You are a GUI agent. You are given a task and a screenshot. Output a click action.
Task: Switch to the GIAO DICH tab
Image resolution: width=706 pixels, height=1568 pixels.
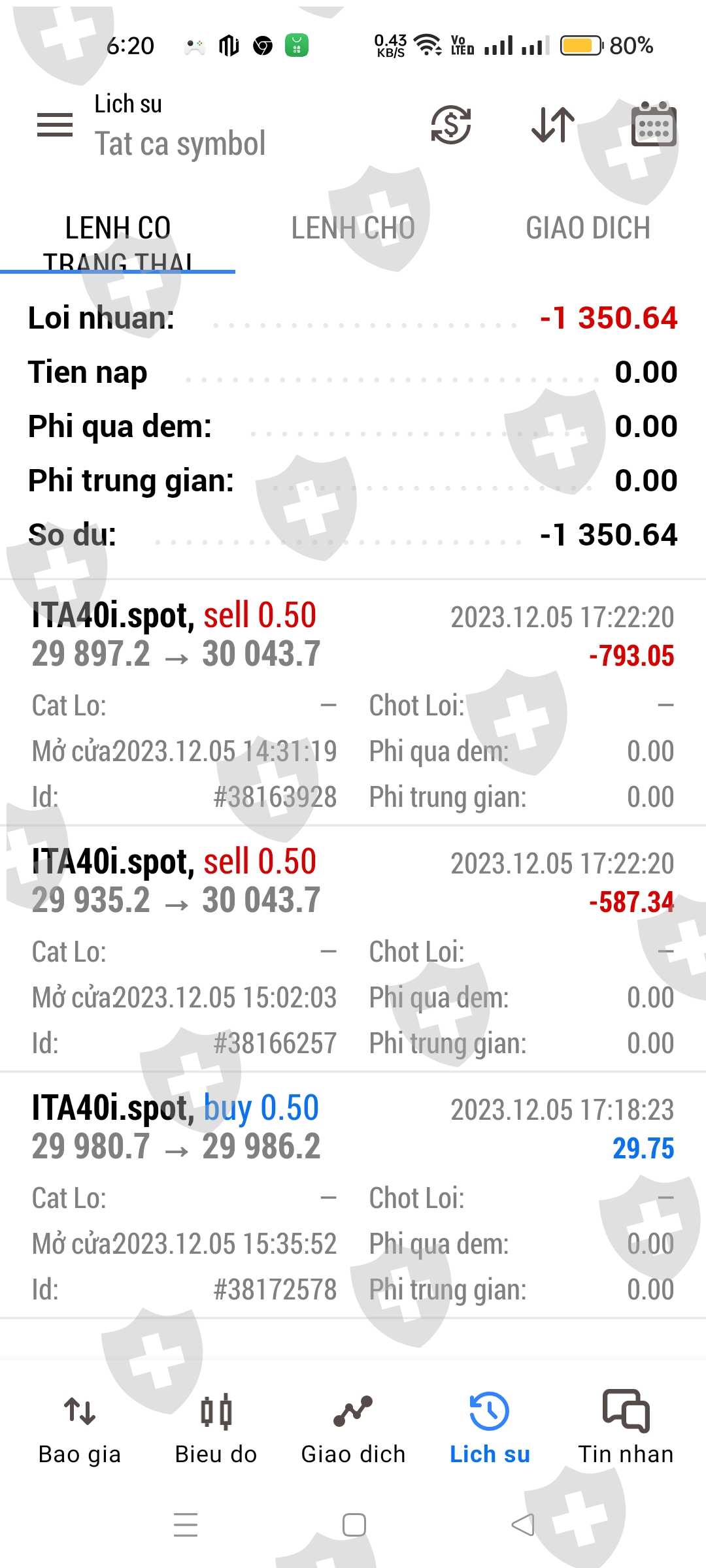pyautogui.click(x=588, y=229)
